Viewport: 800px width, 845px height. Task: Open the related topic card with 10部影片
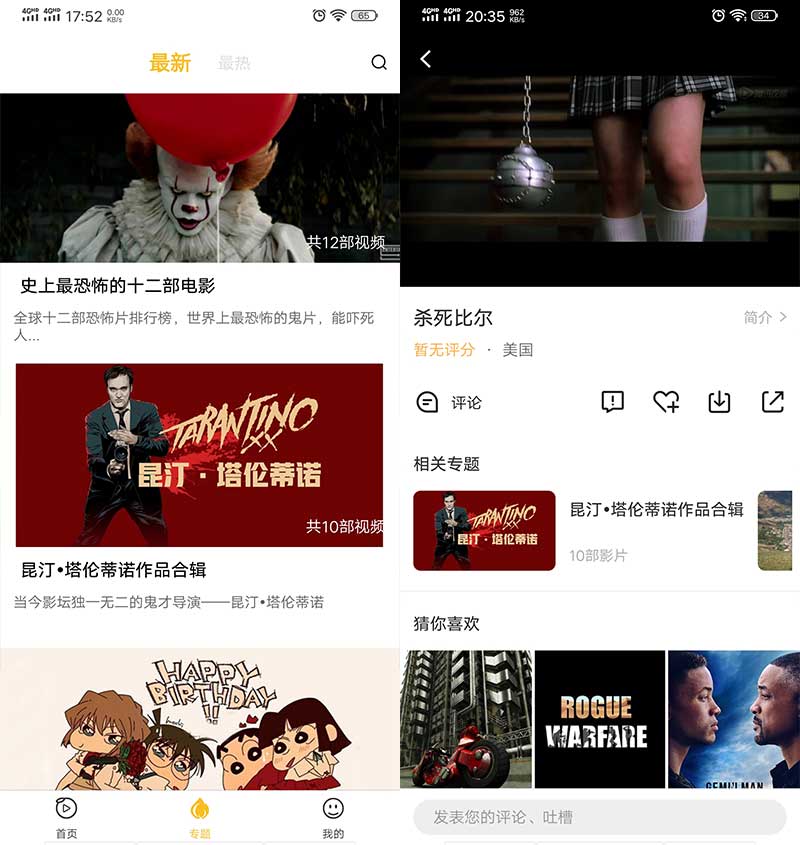click(x=580, y=530)
